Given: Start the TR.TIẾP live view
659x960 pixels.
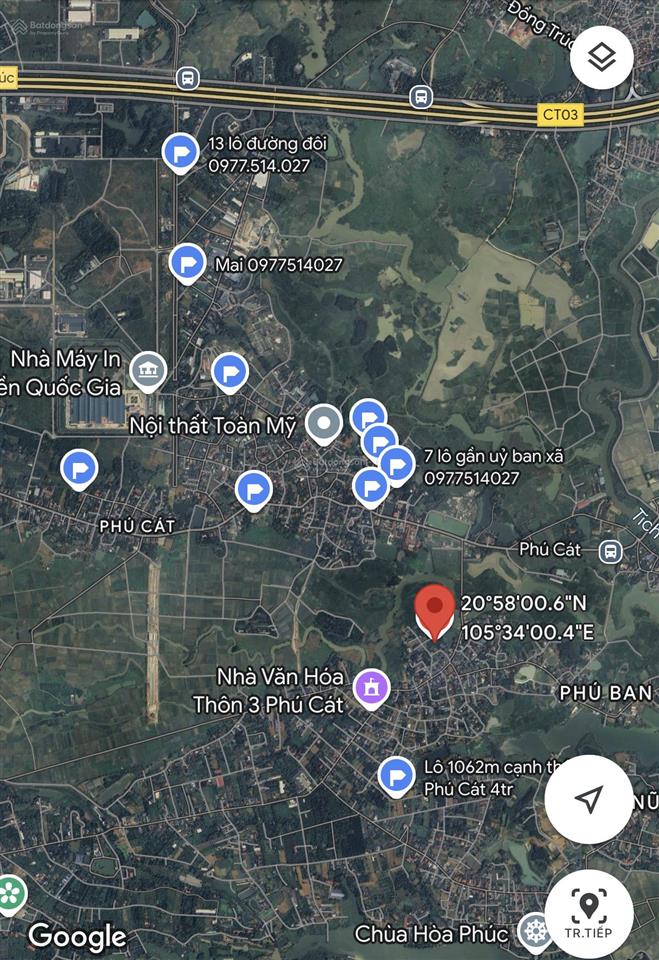Looking at the screenshot, I should pos(589,913).
